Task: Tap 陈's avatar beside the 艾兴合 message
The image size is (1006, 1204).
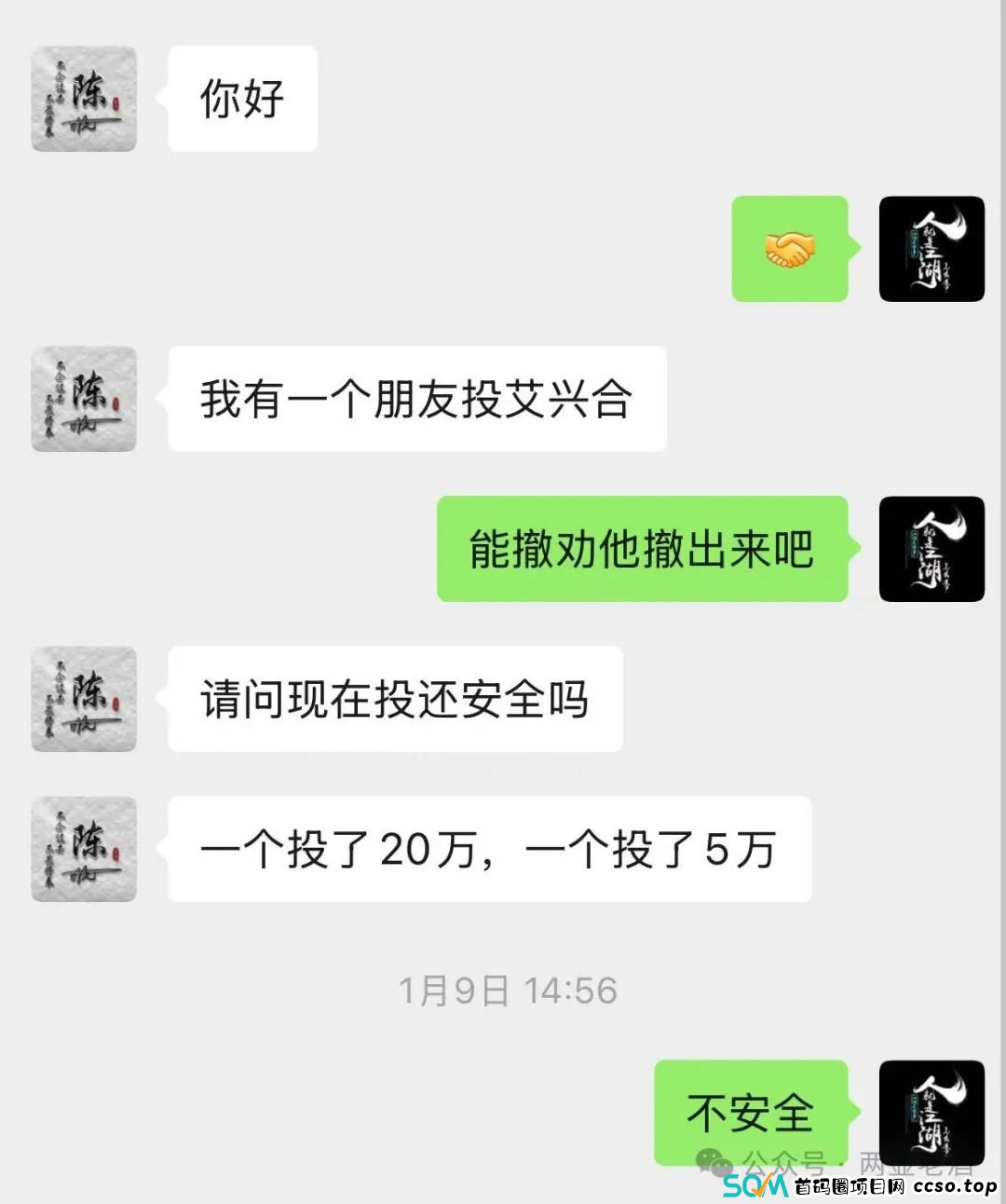Action: [x=83, y=399]
